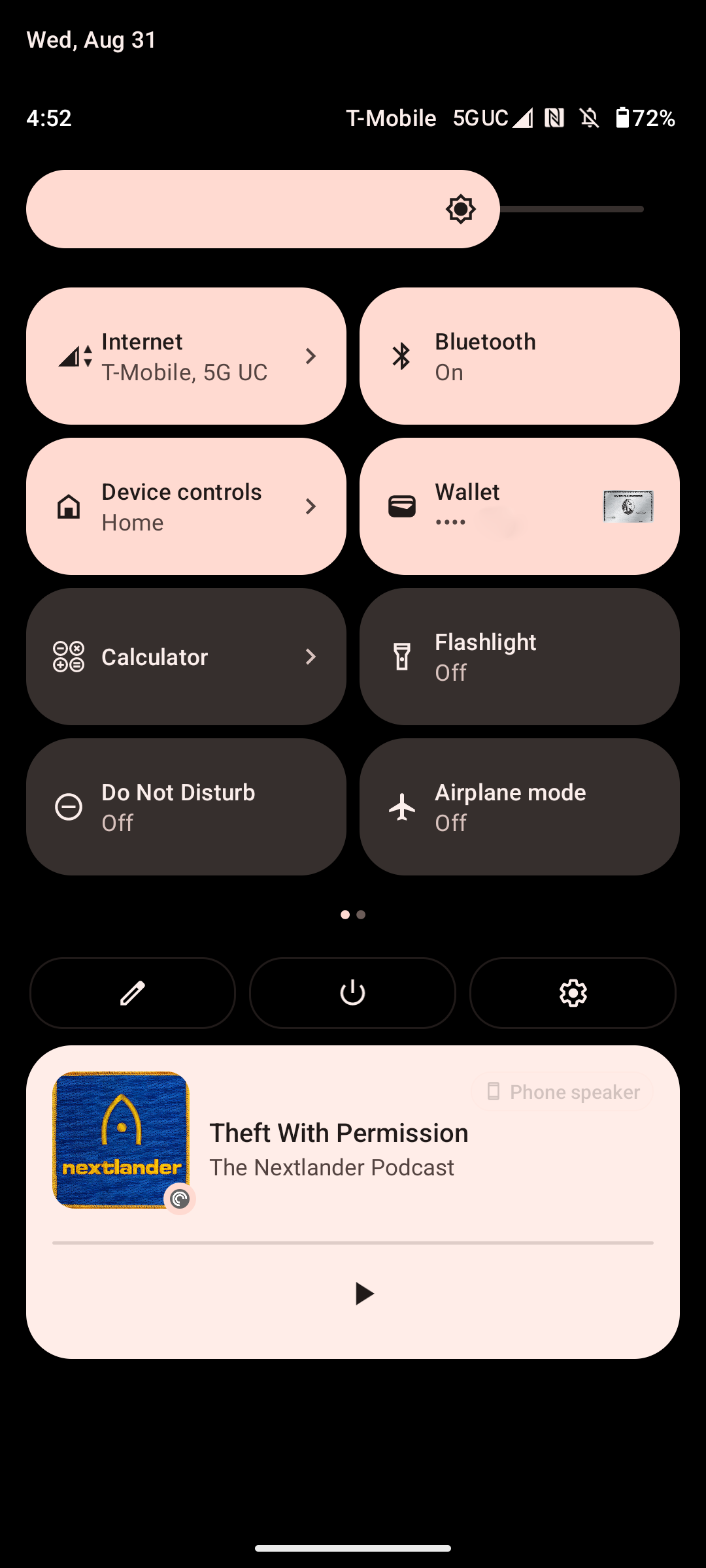Turn off Bluetooth
Viewport: 706px width, 1568px height.
click(520, 356)
